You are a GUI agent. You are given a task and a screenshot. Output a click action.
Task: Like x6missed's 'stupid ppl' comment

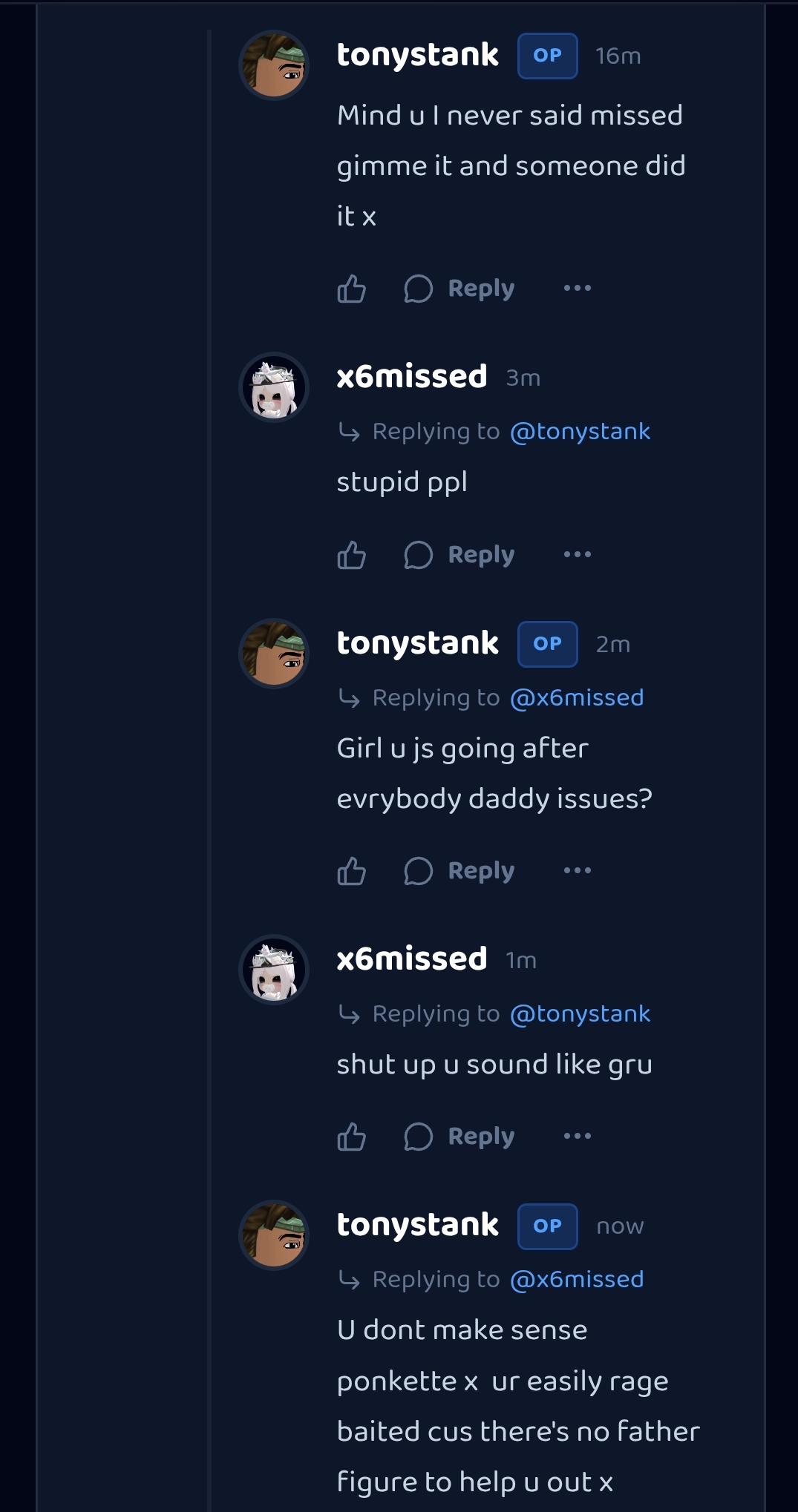[351, 555]
